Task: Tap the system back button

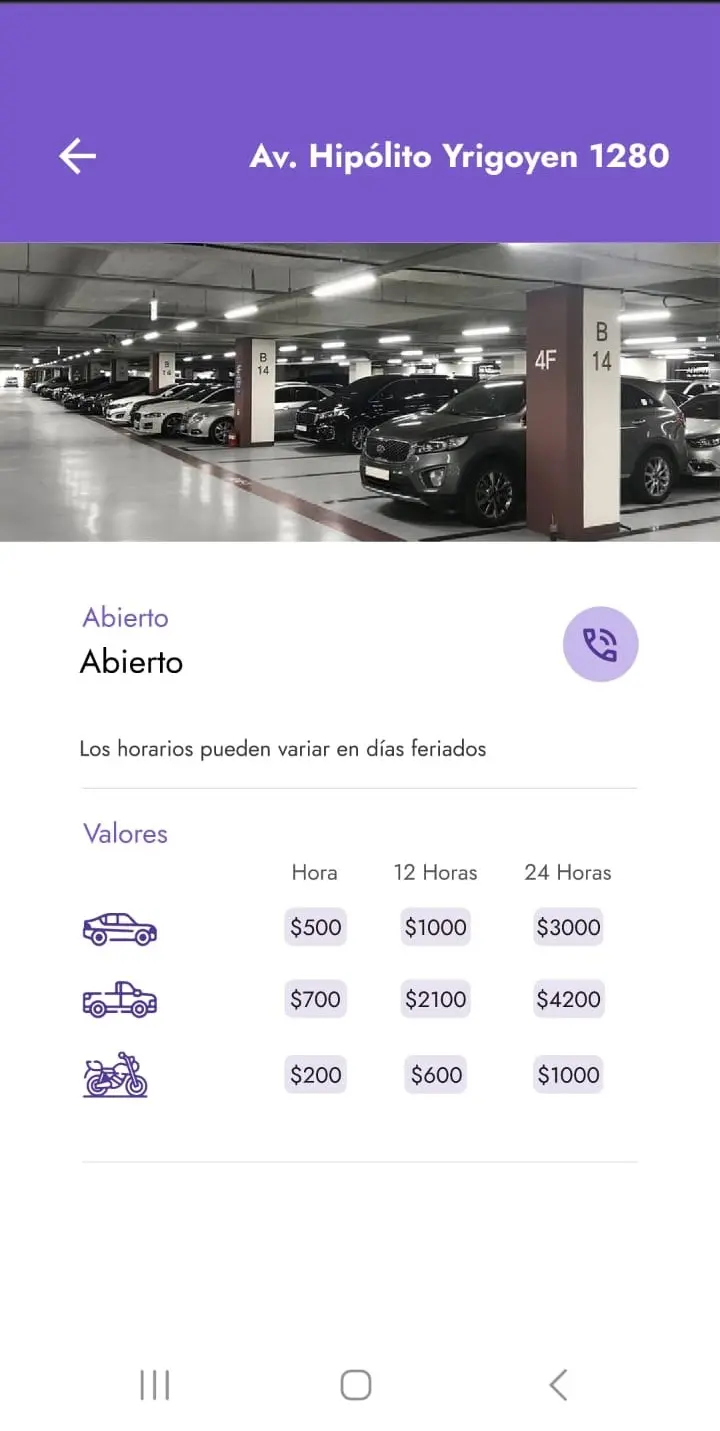Action: point(558,1385)
